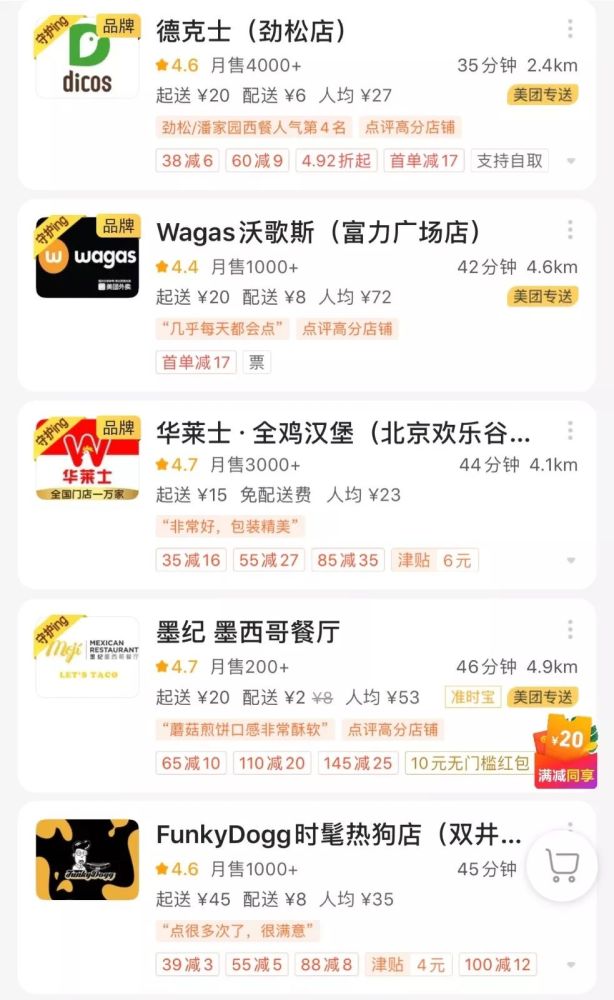Expand the discount tags for 德克士
Image resolution: width=614 pixels, height=1000 pixels.
(571, 161)
